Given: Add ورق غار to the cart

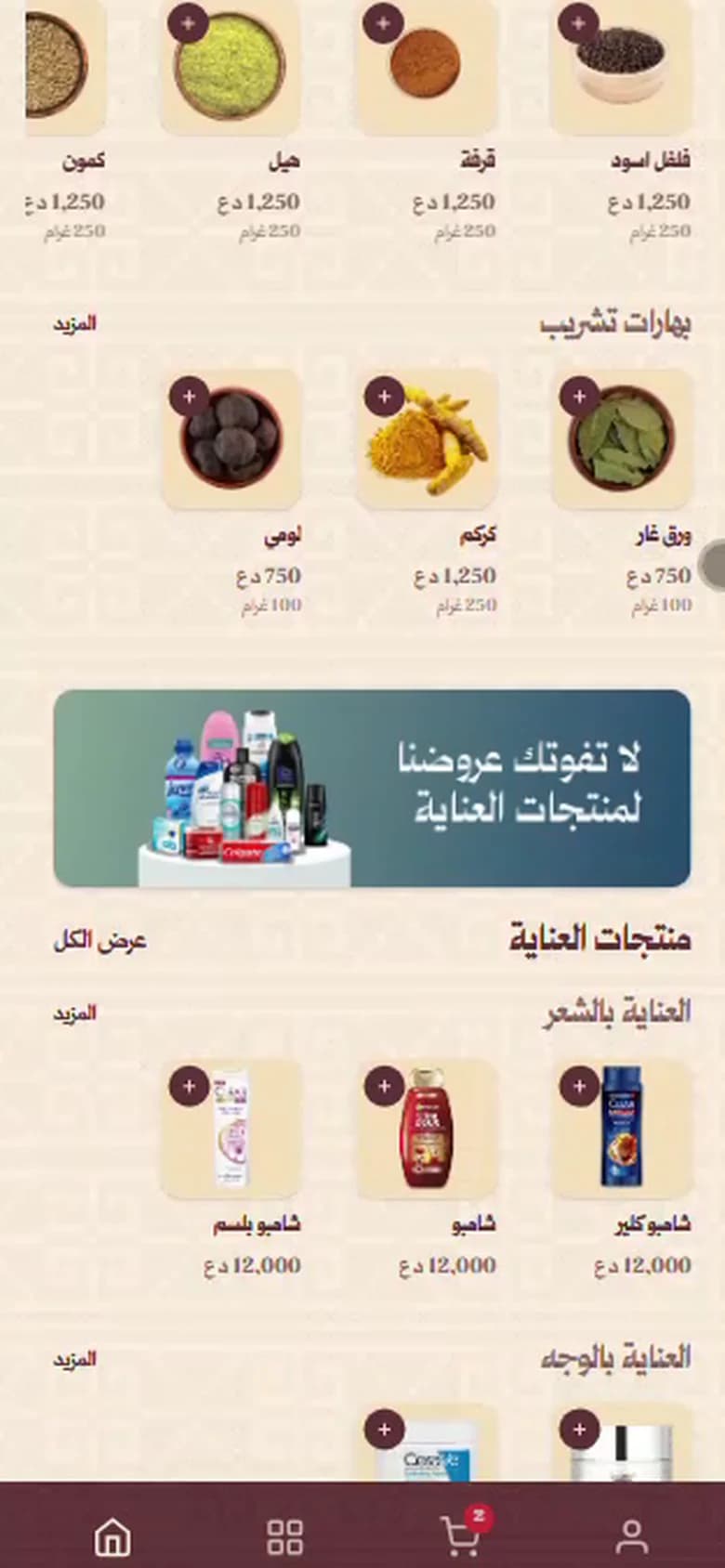Looking at the screenshot, I should pos(578,397).
